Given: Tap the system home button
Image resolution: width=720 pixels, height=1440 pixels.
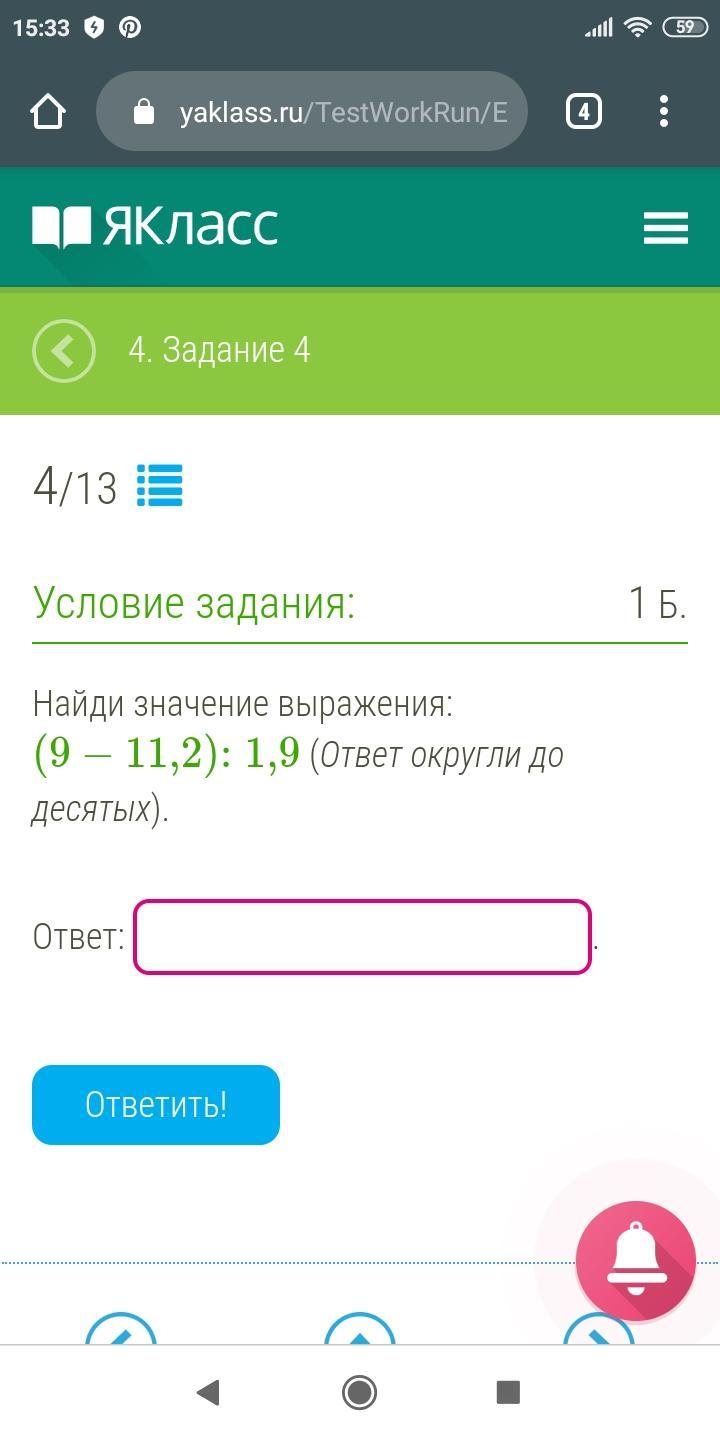Looking at the screenshot, I should (x=359, y=1392).
